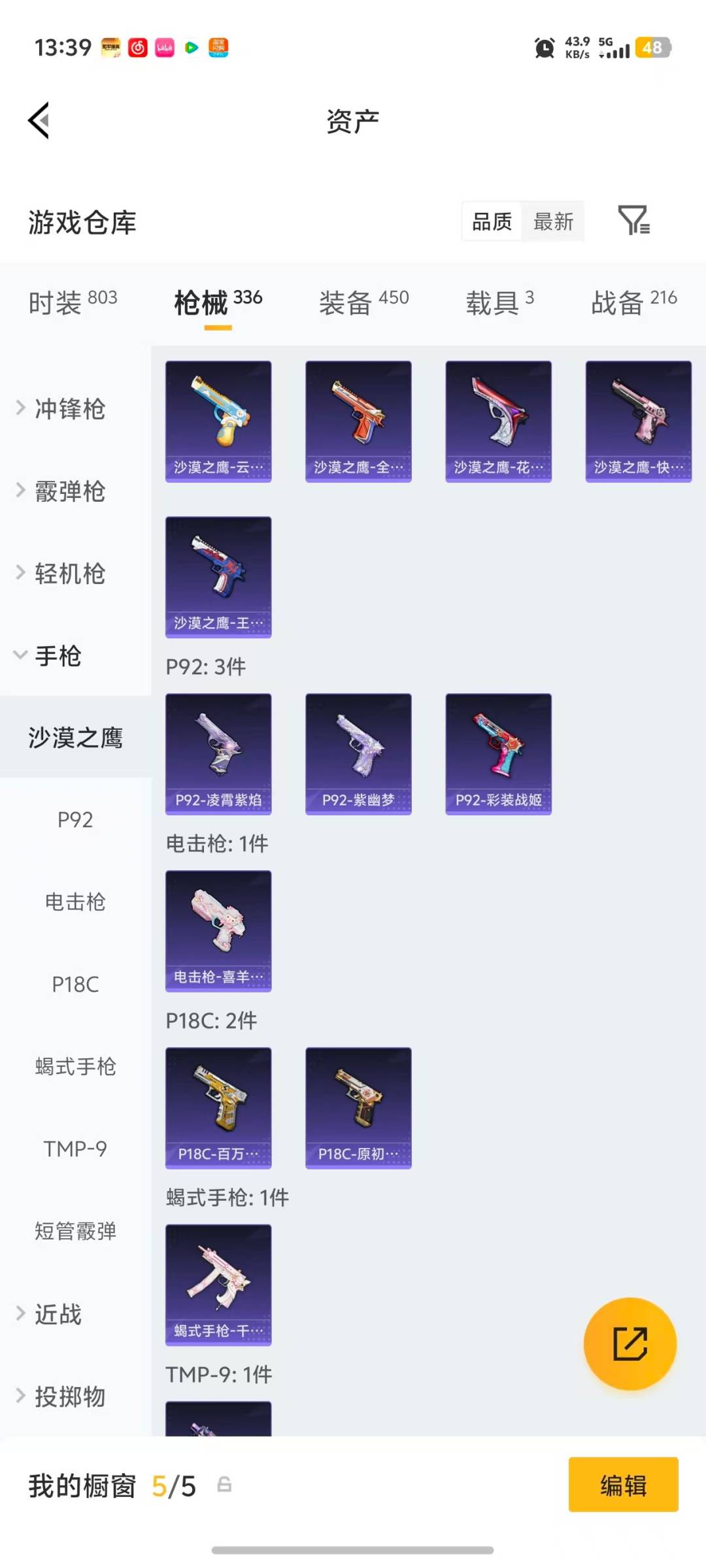This screenshot has height=1568, width=706.
Task: Switch sorting to 最新
Action: [553, 221]
